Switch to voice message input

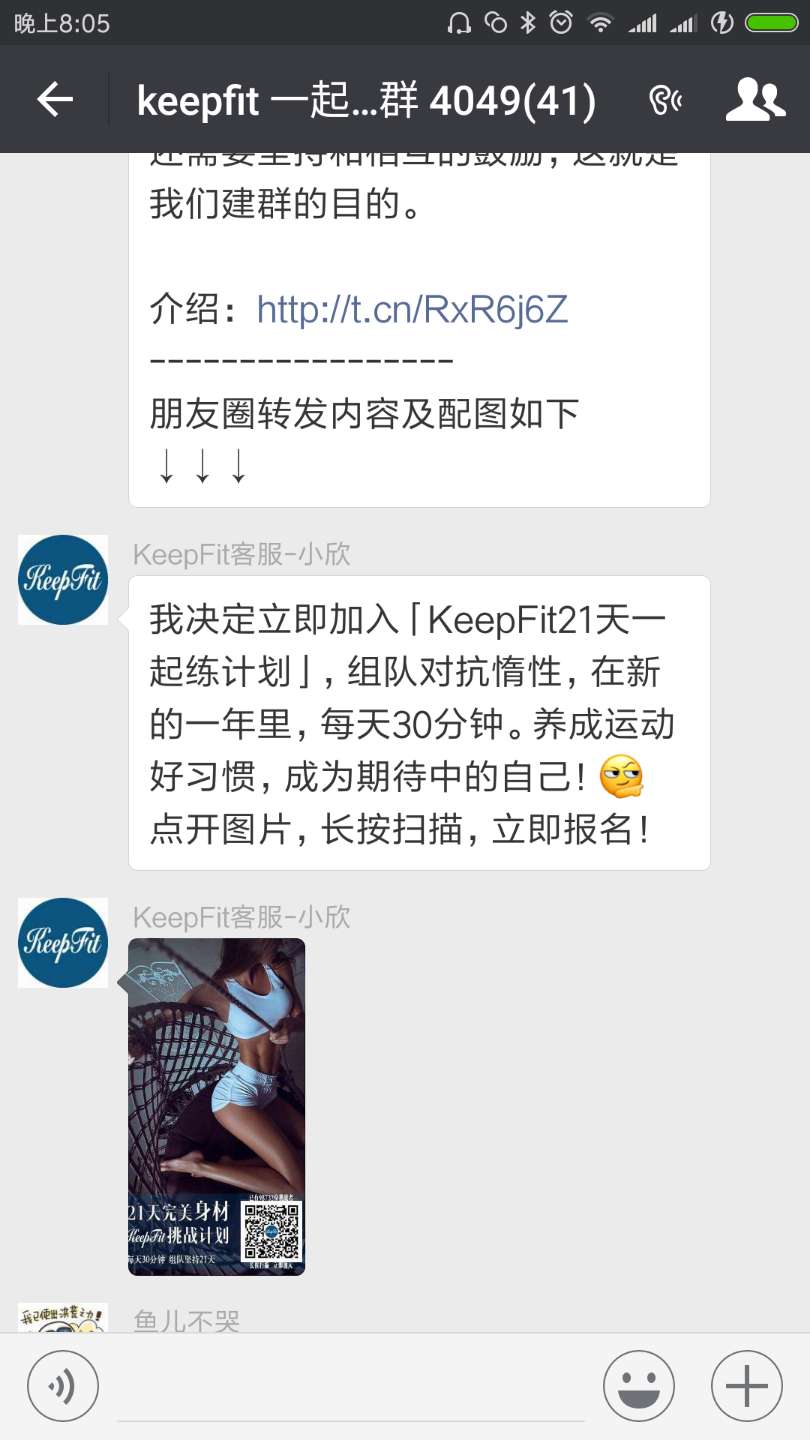63,1386
